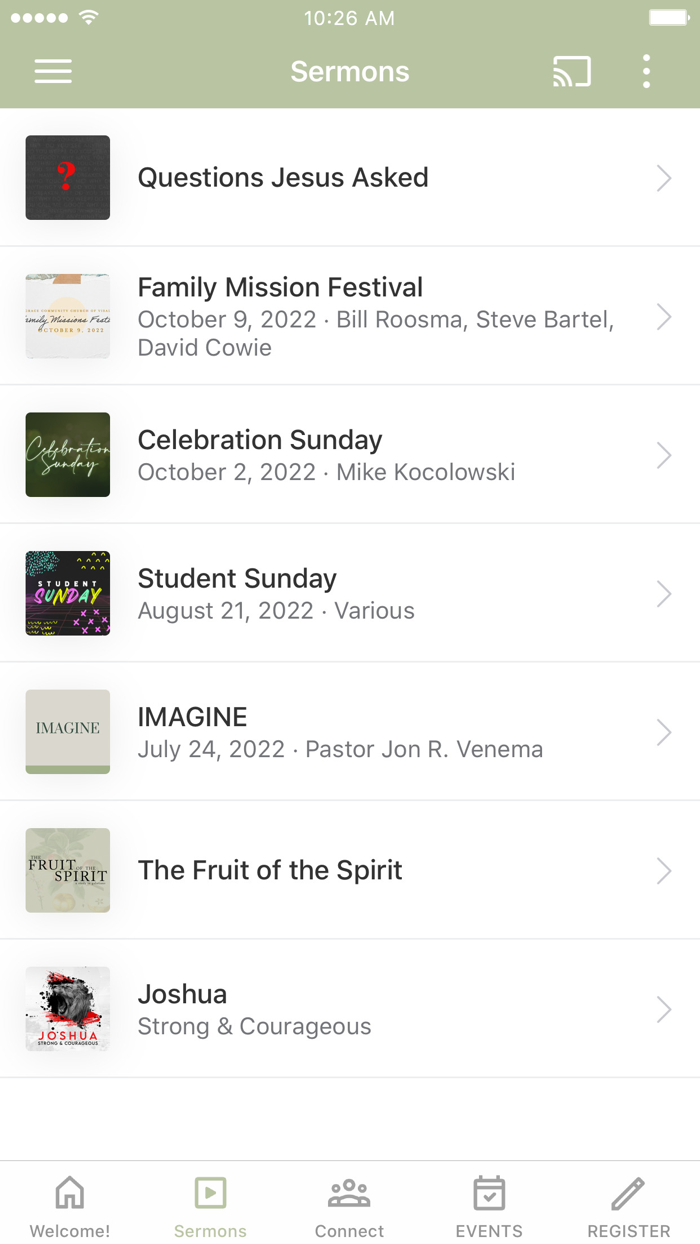Open the REGISTER tab
The image size is (700, 1244).
click(x=628, y=1205)
